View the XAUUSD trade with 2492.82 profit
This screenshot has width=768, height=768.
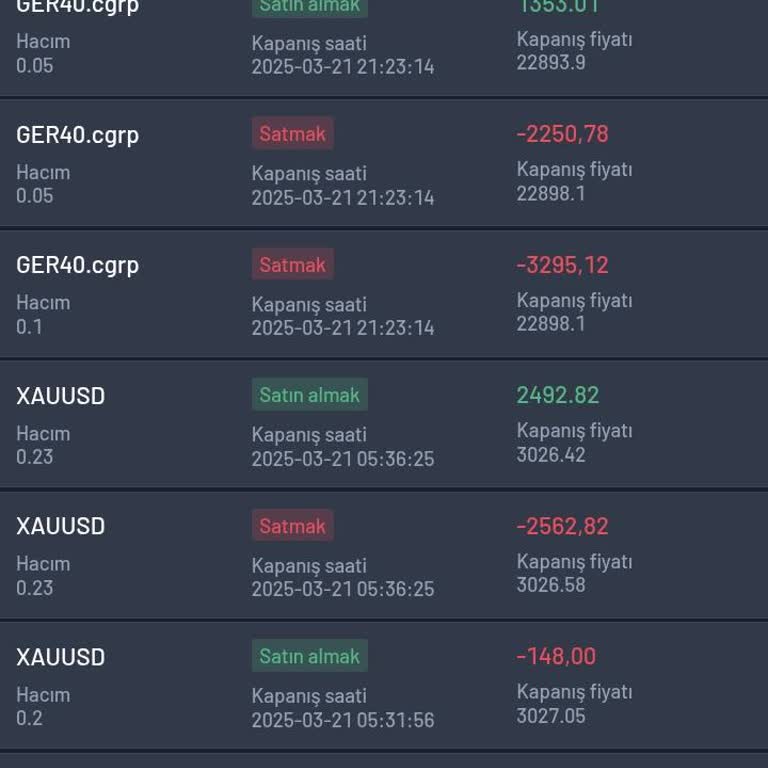(384, 425)
